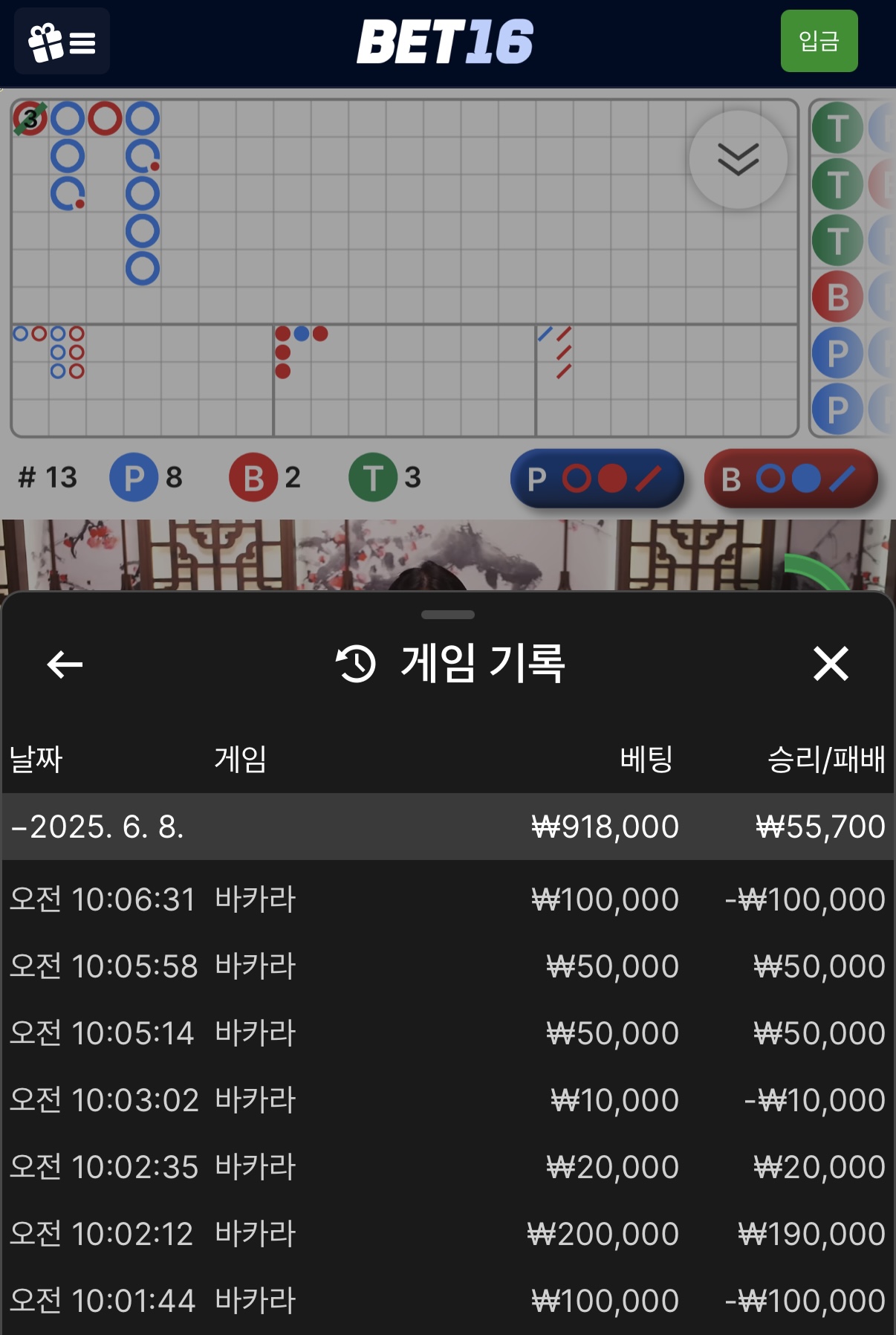Expand the roadmap with the double chevron

pos(738,159)
